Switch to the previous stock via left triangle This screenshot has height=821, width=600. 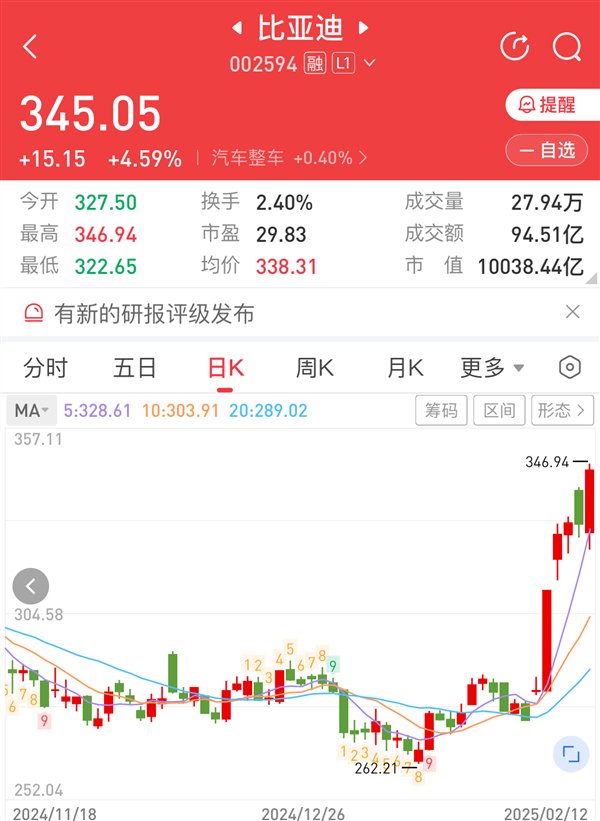coord(237,28)
